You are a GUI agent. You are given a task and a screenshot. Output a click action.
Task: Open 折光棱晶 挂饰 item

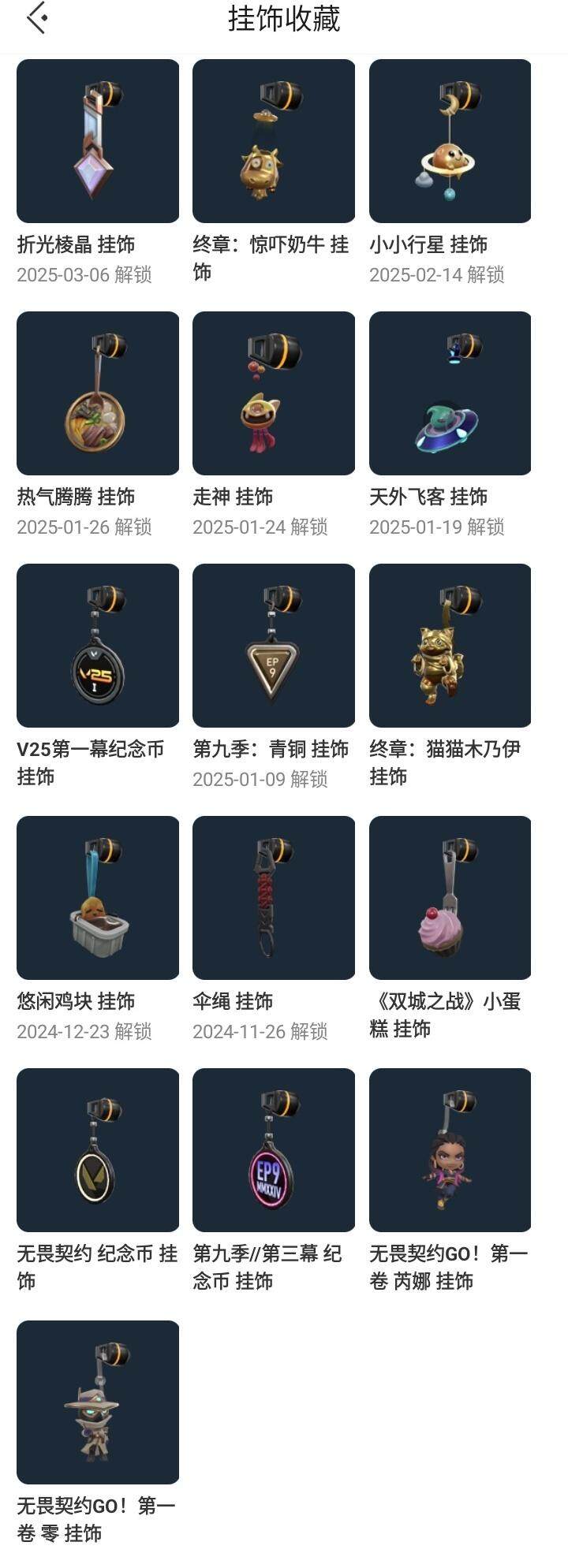click(x=98, y=141)
